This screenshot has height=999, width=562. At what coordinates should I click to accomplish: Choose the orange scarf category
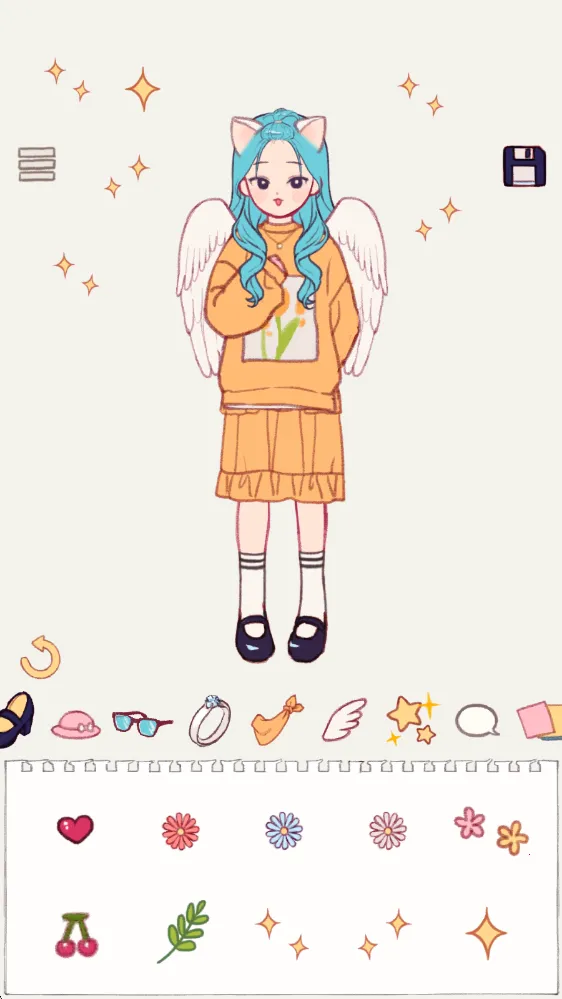(x=277, y=721)
